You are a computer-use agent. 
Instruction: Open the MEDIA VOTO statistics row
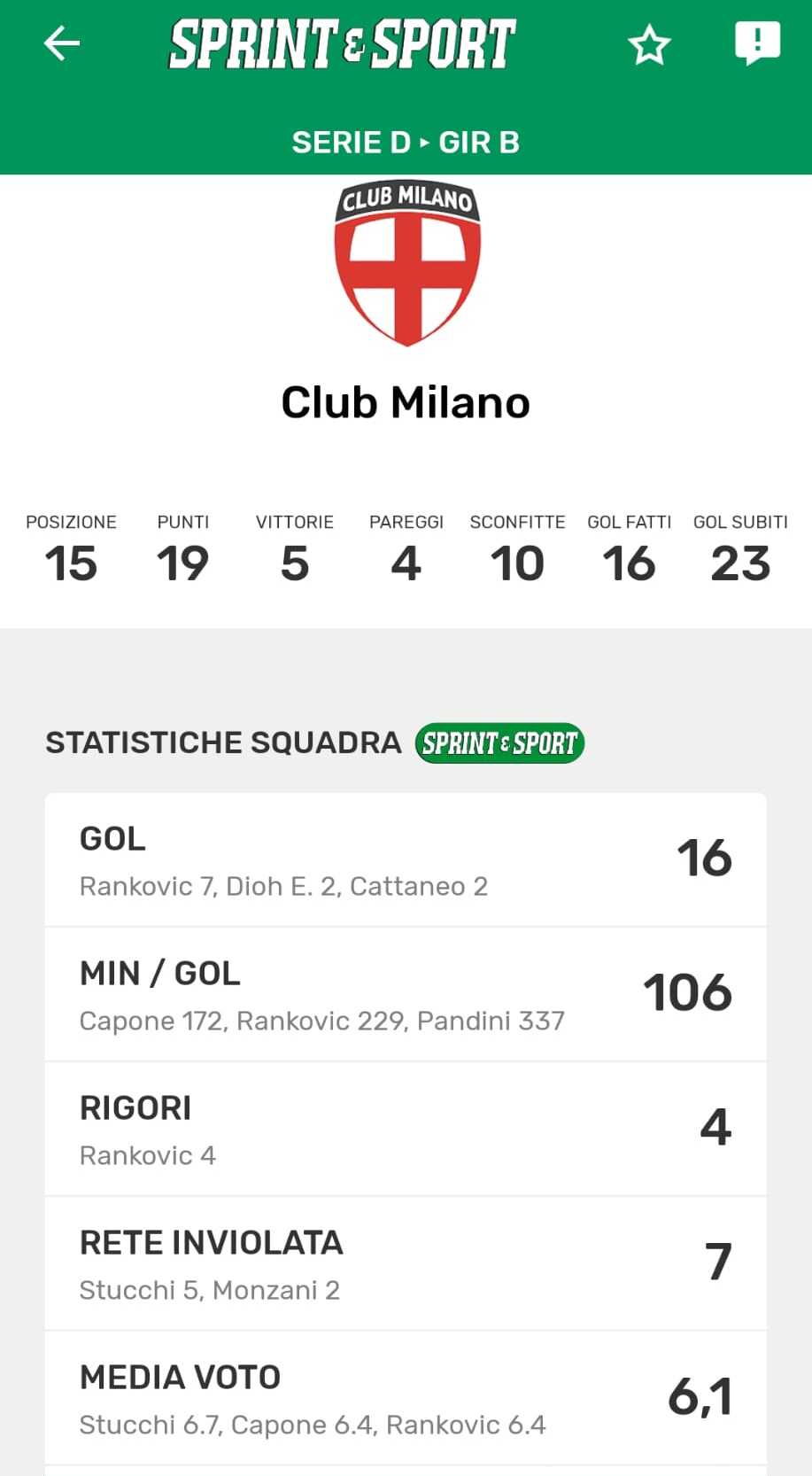pos(406,1399)
